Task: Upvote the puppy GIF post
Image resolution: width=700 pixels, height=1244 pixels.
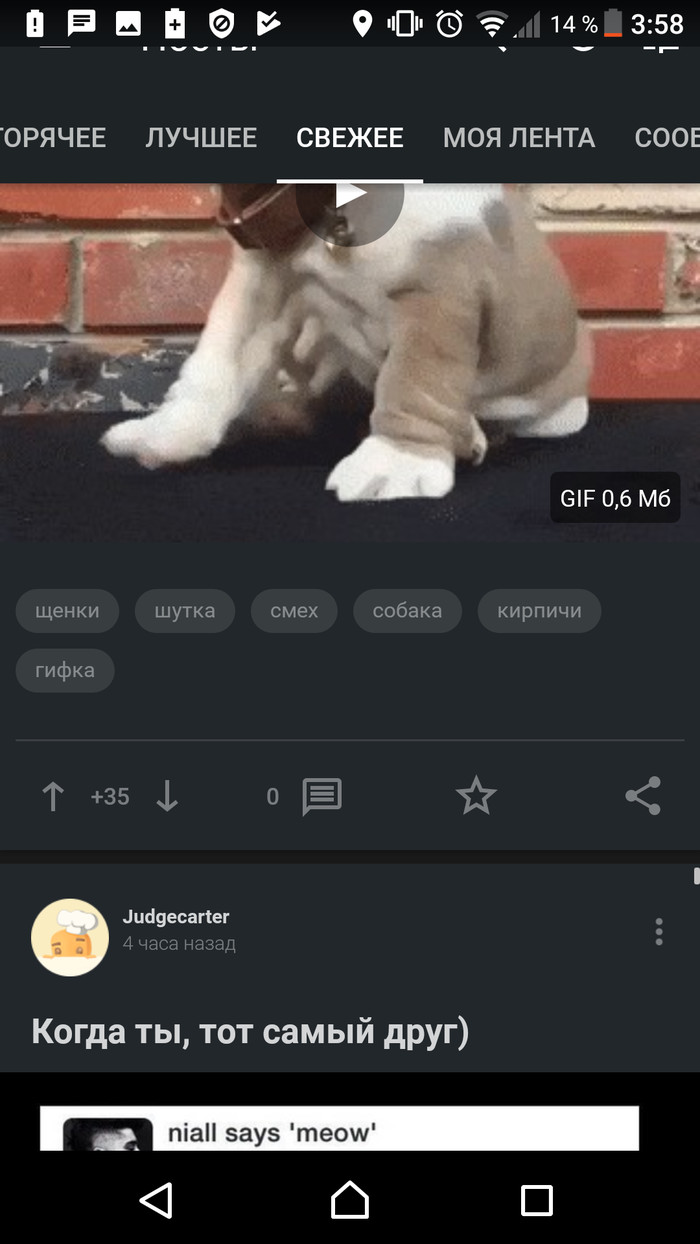Action: point(53,797)
